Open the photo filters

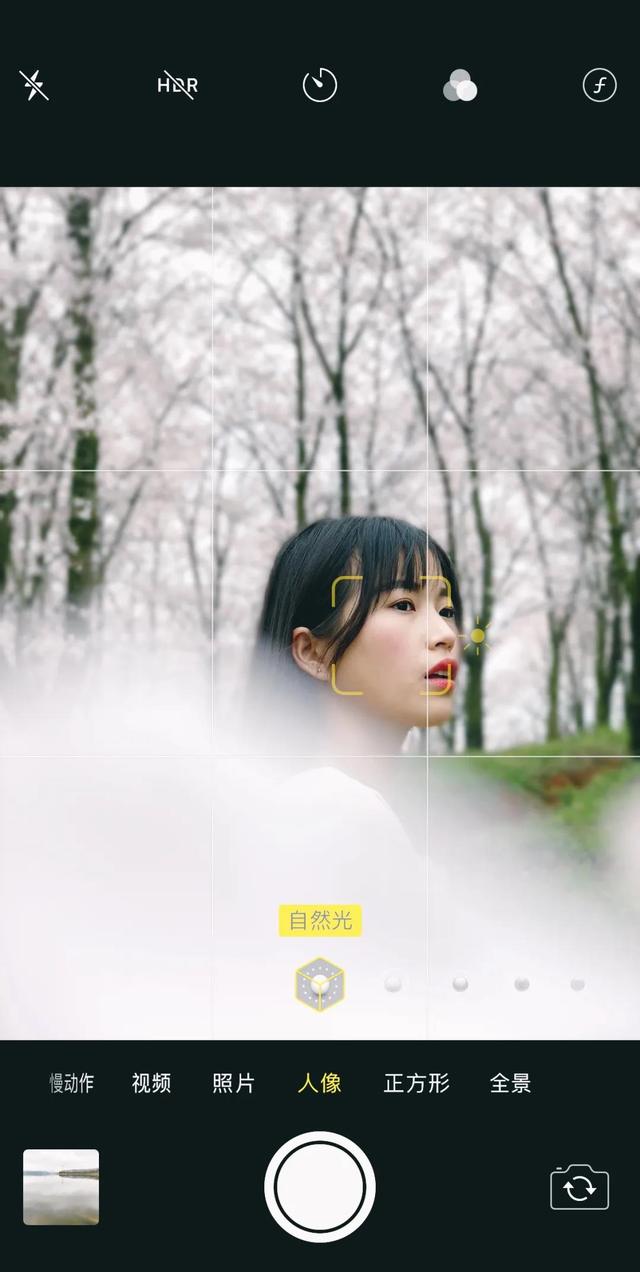pos(460,87)
